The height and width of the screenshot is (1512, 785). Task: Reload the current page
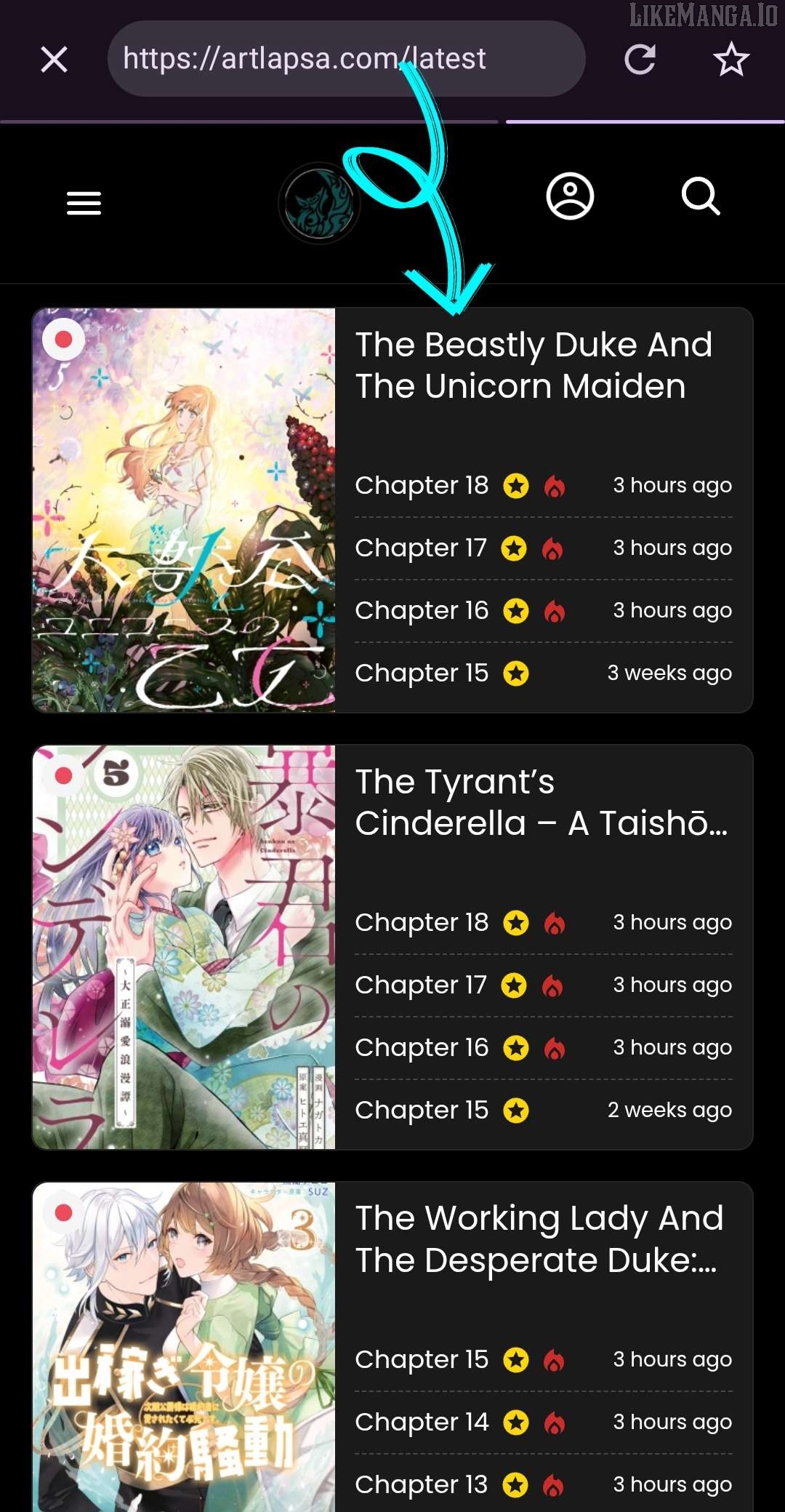pyautogui.click(x=640, y=60)
